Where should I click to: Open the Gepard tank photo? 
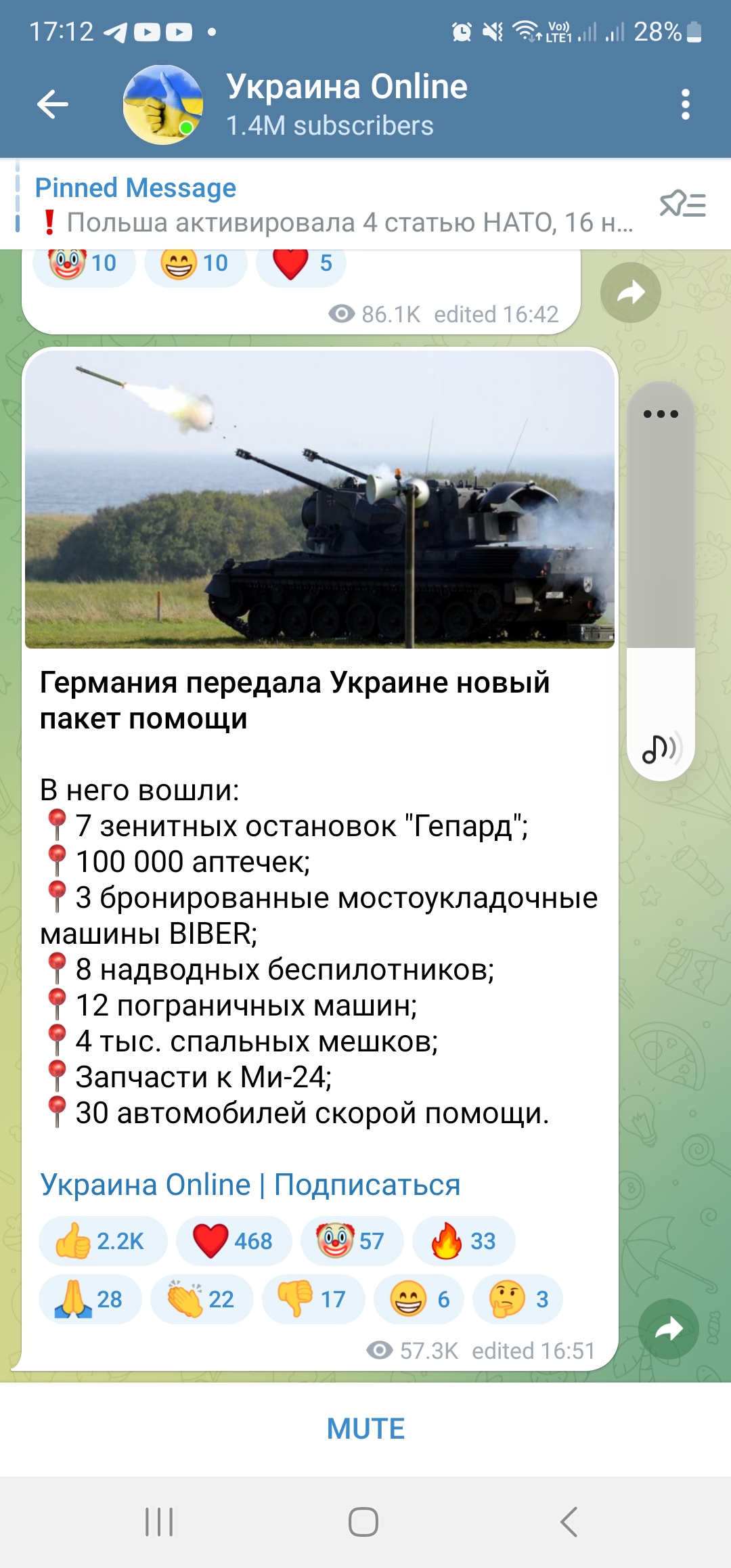[x=319, y=499]
